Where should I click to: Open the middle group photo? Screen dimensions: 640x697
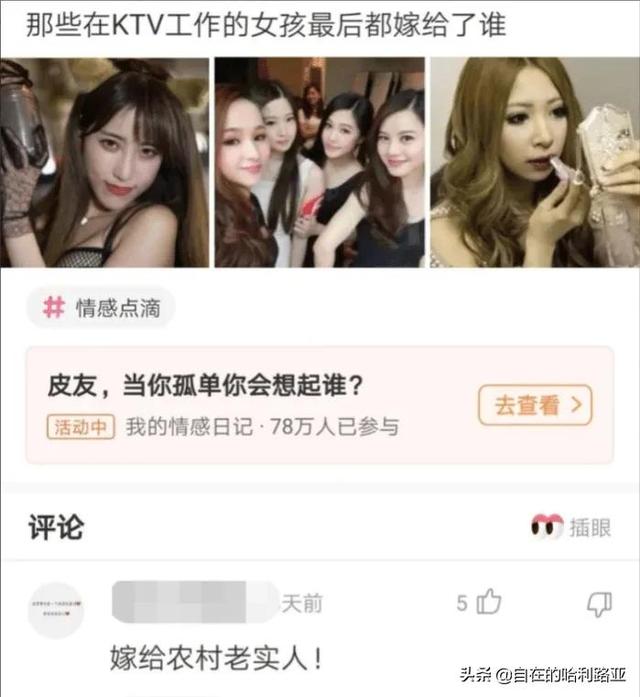[x=320, y=162]
